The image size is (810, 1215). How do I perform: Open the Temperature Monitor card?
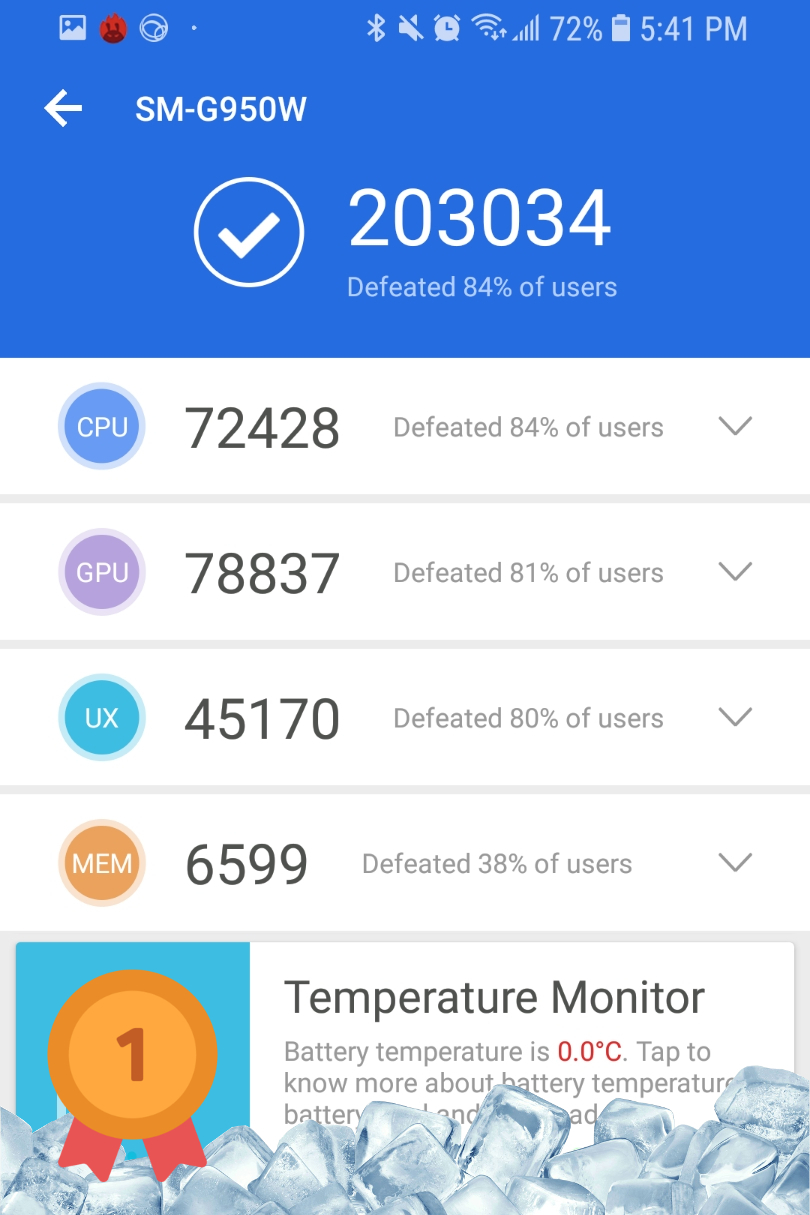tap(497, 997)
